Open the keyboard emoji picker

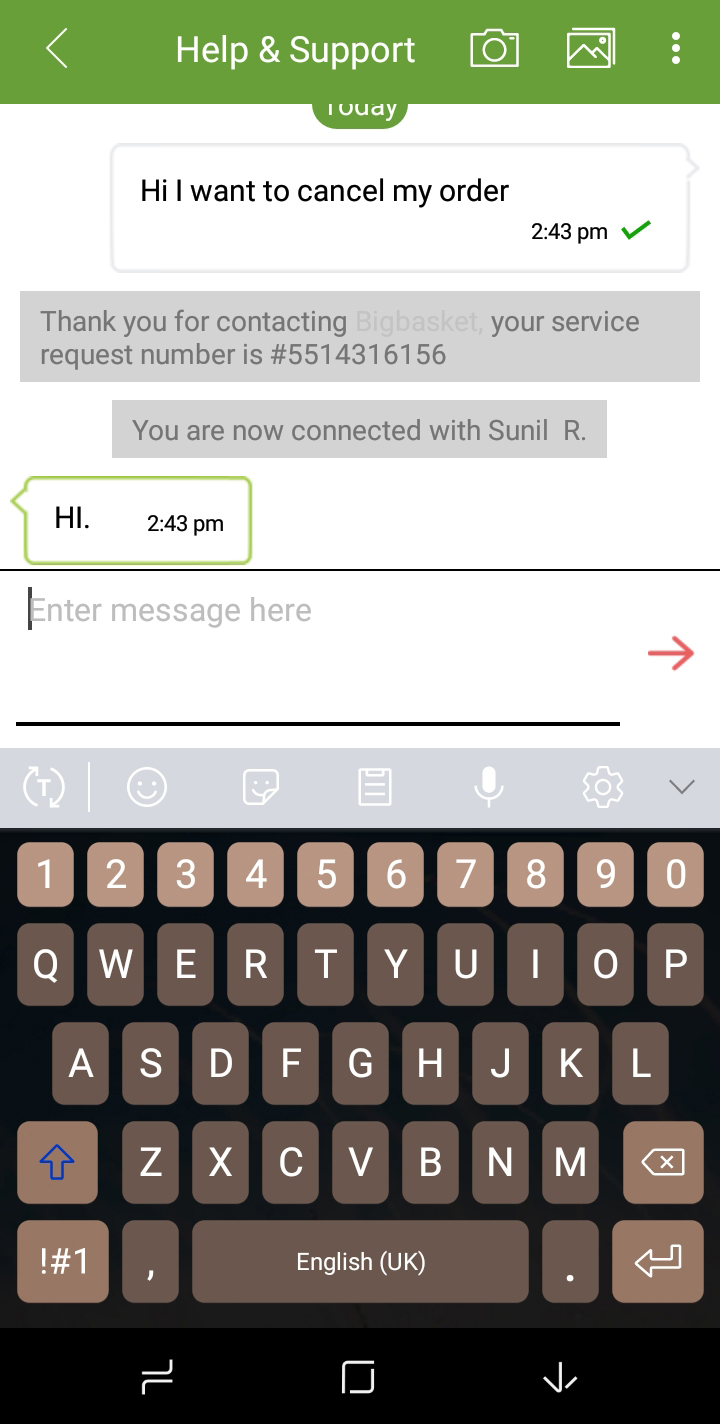coord(147,788)
